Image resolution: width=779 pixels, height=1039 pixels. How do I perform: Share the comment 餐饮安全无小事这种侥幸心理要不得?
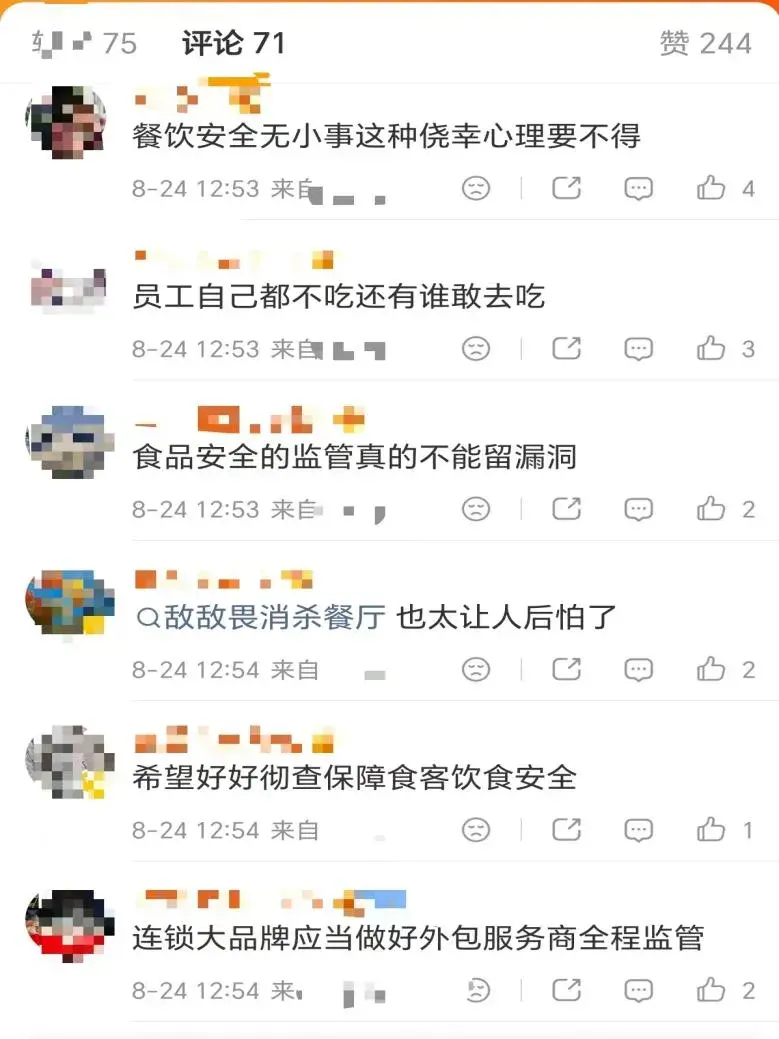click(x=567, y=188)
